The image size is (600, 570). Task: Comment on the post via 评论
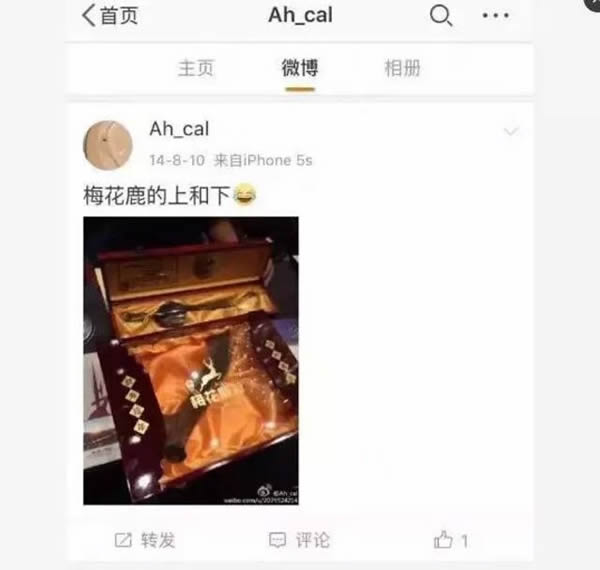click(300, 540)
